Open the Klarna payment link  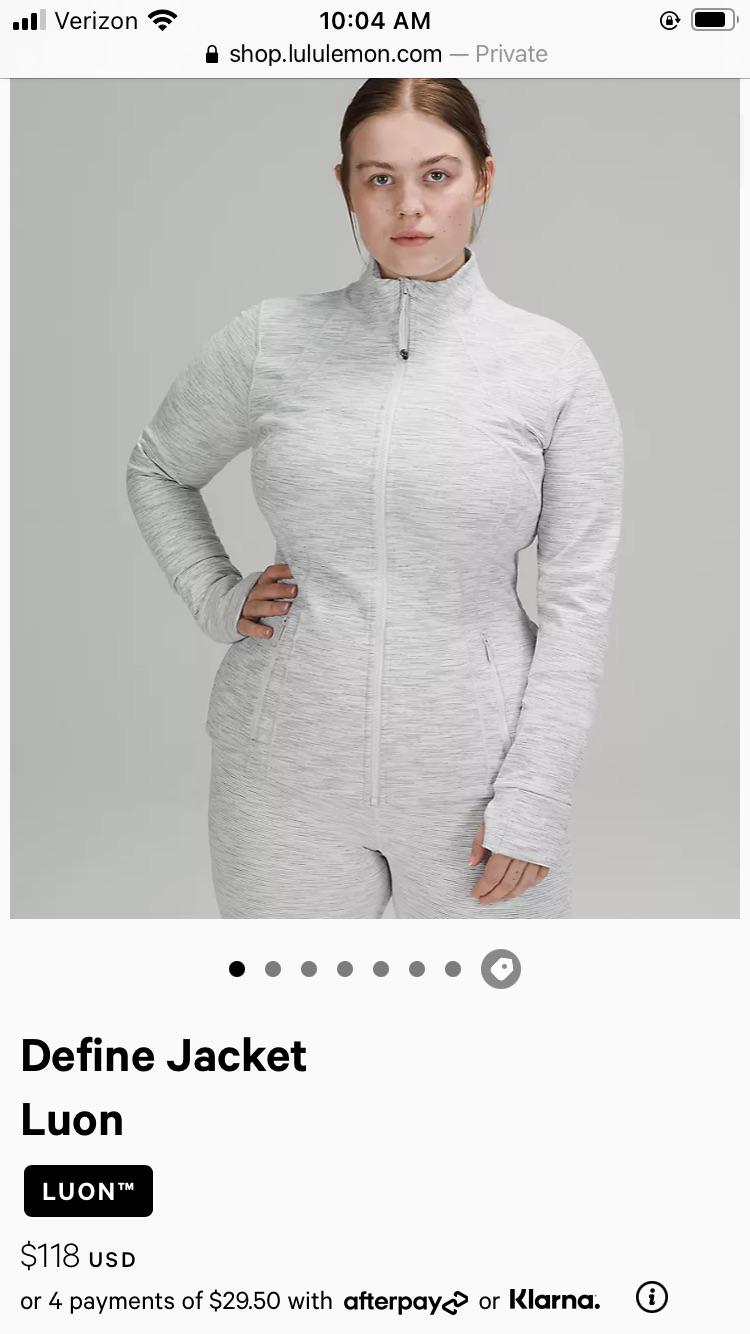554,1299
